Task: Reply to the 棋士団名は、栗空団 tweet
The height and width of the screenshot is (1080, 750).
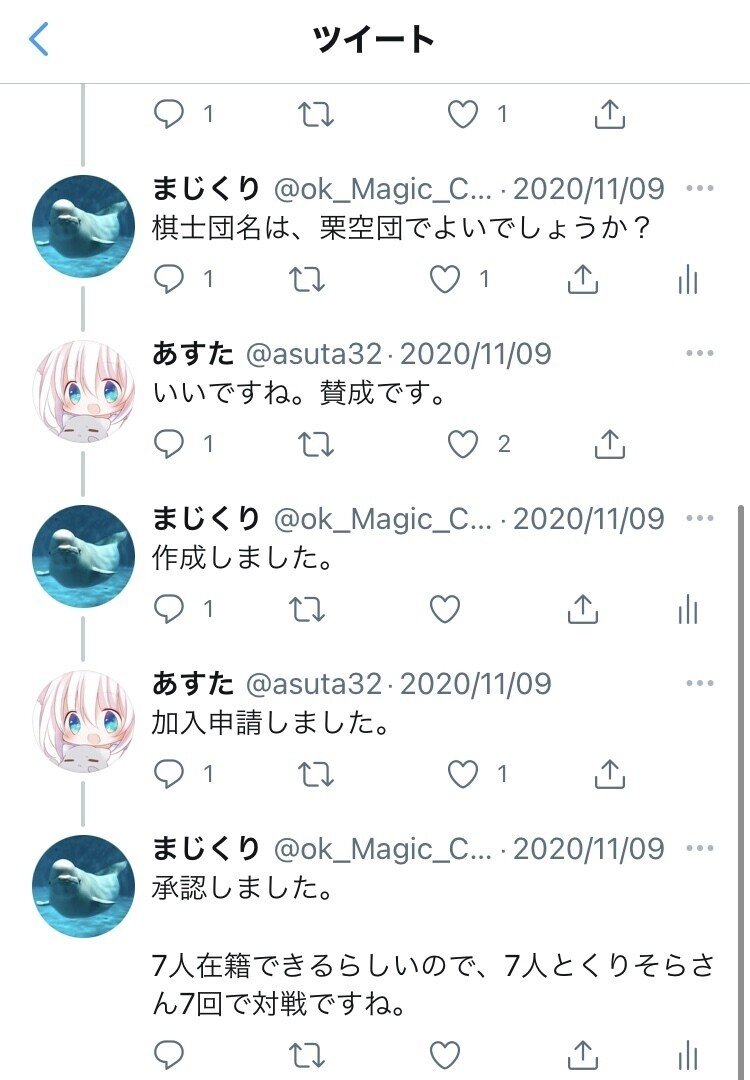Action: point(169,281)
